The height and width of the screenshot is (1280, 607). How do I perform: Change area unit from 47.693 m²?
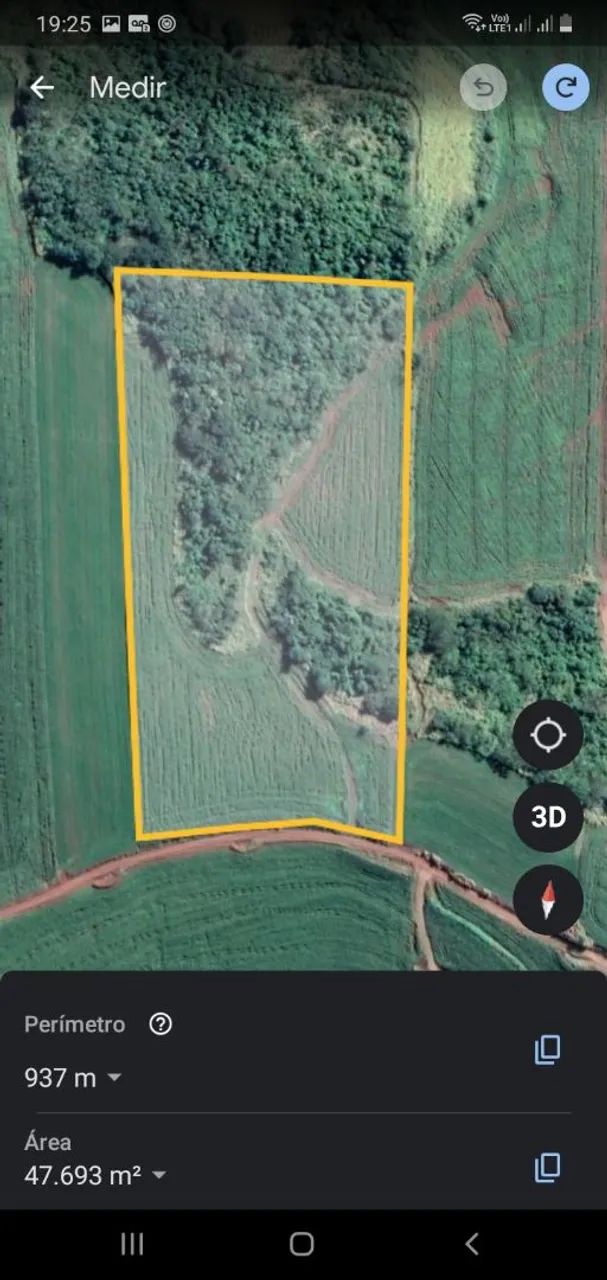(x=158, y=1176)
